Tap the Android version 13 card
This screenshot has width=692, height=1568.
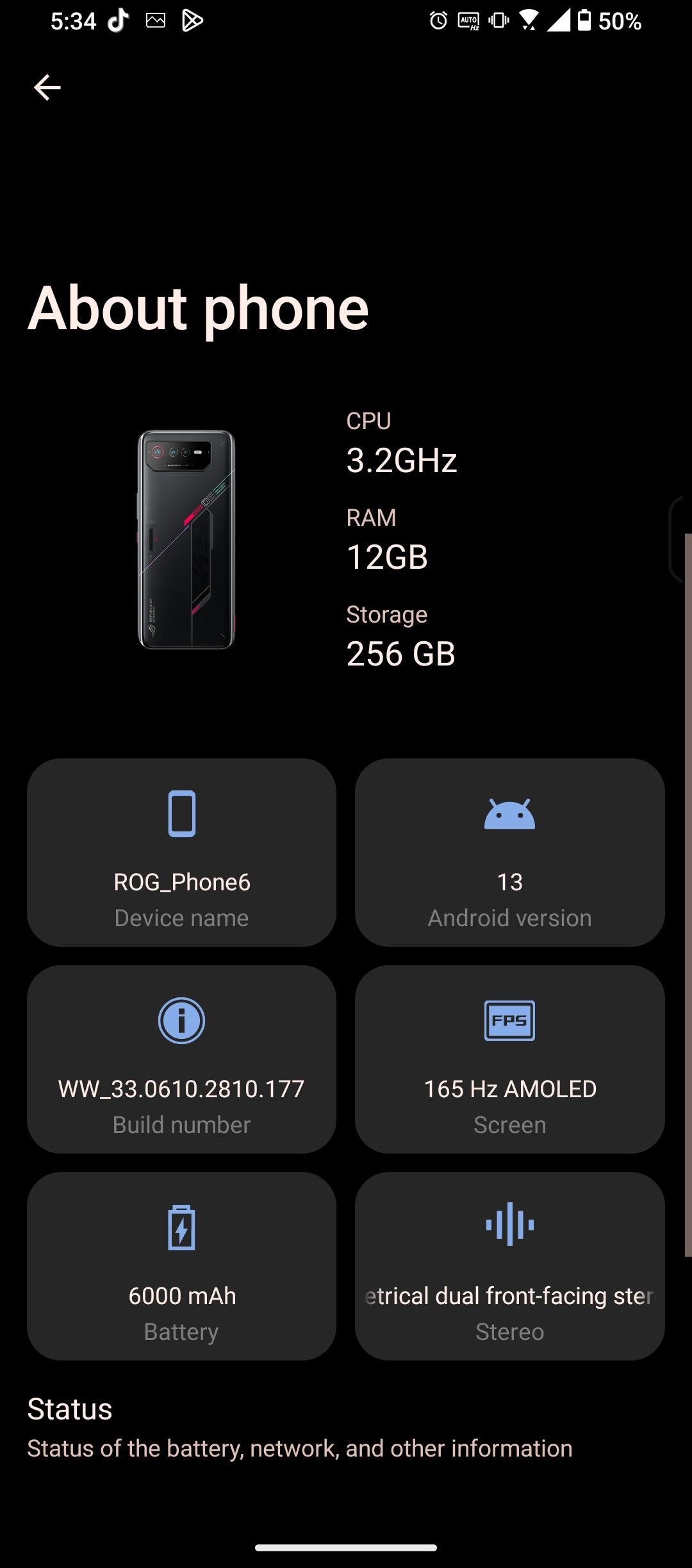point(509,852)
